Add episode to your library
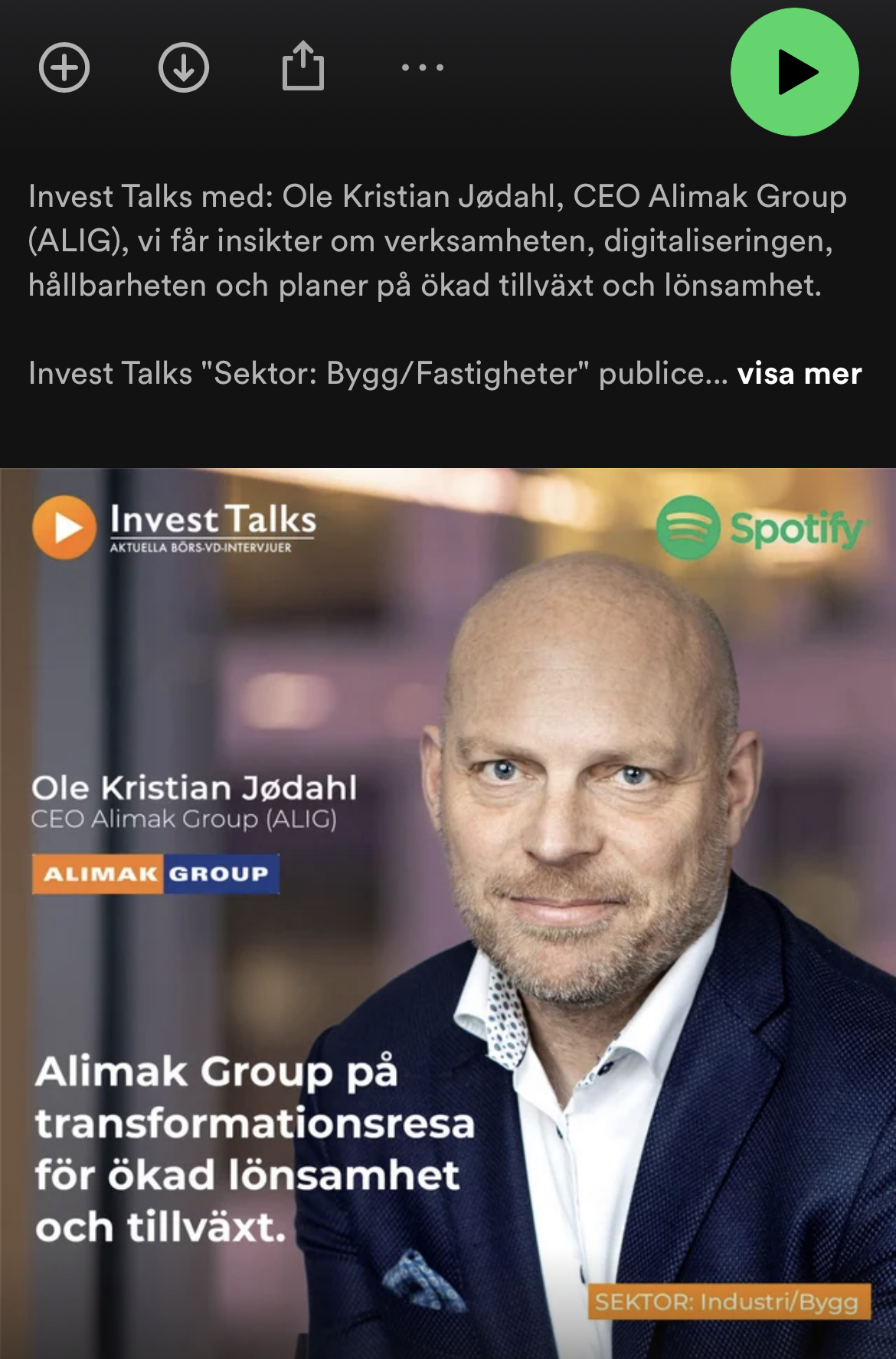Image resolution: width=896 pixels, height=1359 pixels. (x=64, y=68)
